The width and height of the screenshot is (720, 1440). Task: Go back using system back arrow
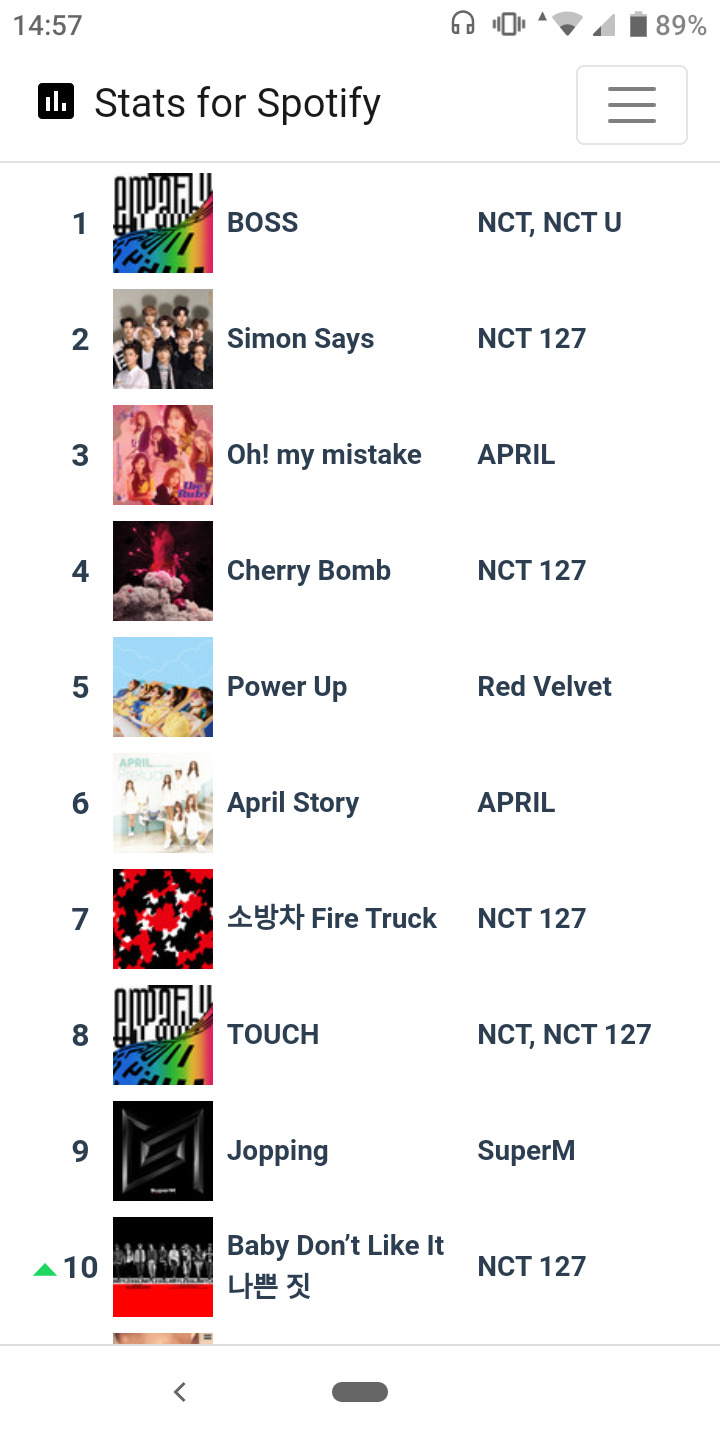point(179,1391)
